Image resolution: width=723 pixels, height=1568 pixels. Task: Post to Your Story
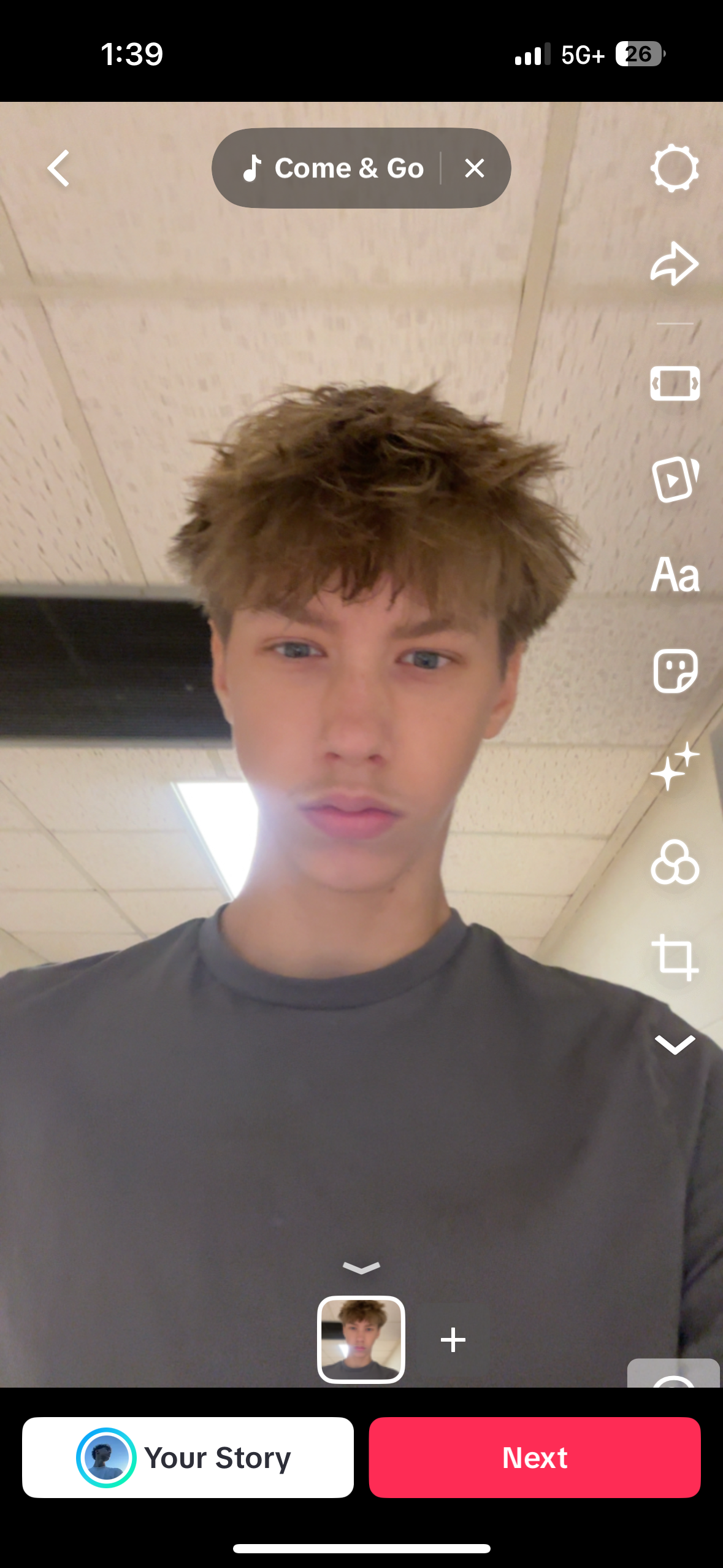point(188,1457)
